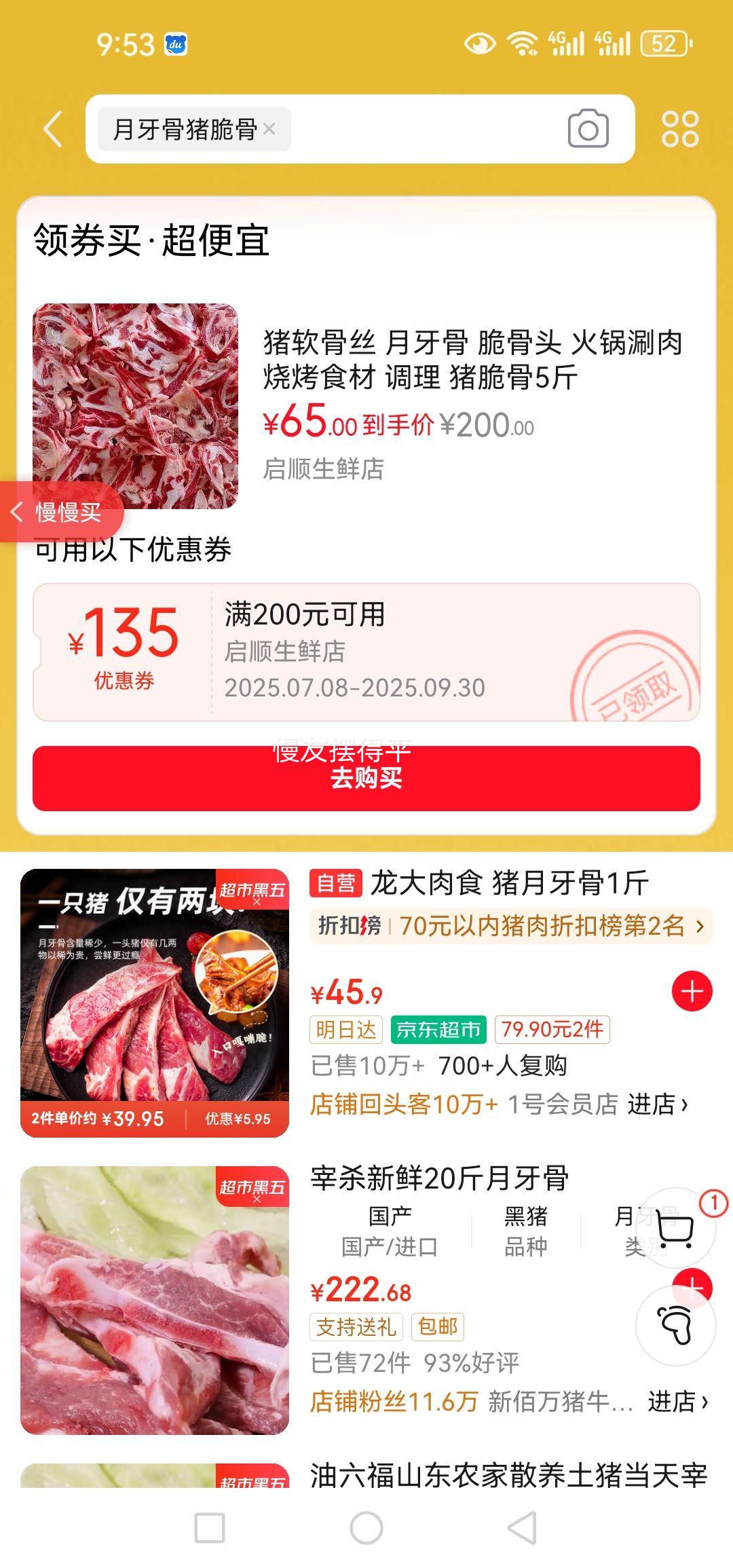The image size is (733, 1568).
Task: Open 宰杀新鲜20斤月牙骨 product
Action: point(440,1178)
